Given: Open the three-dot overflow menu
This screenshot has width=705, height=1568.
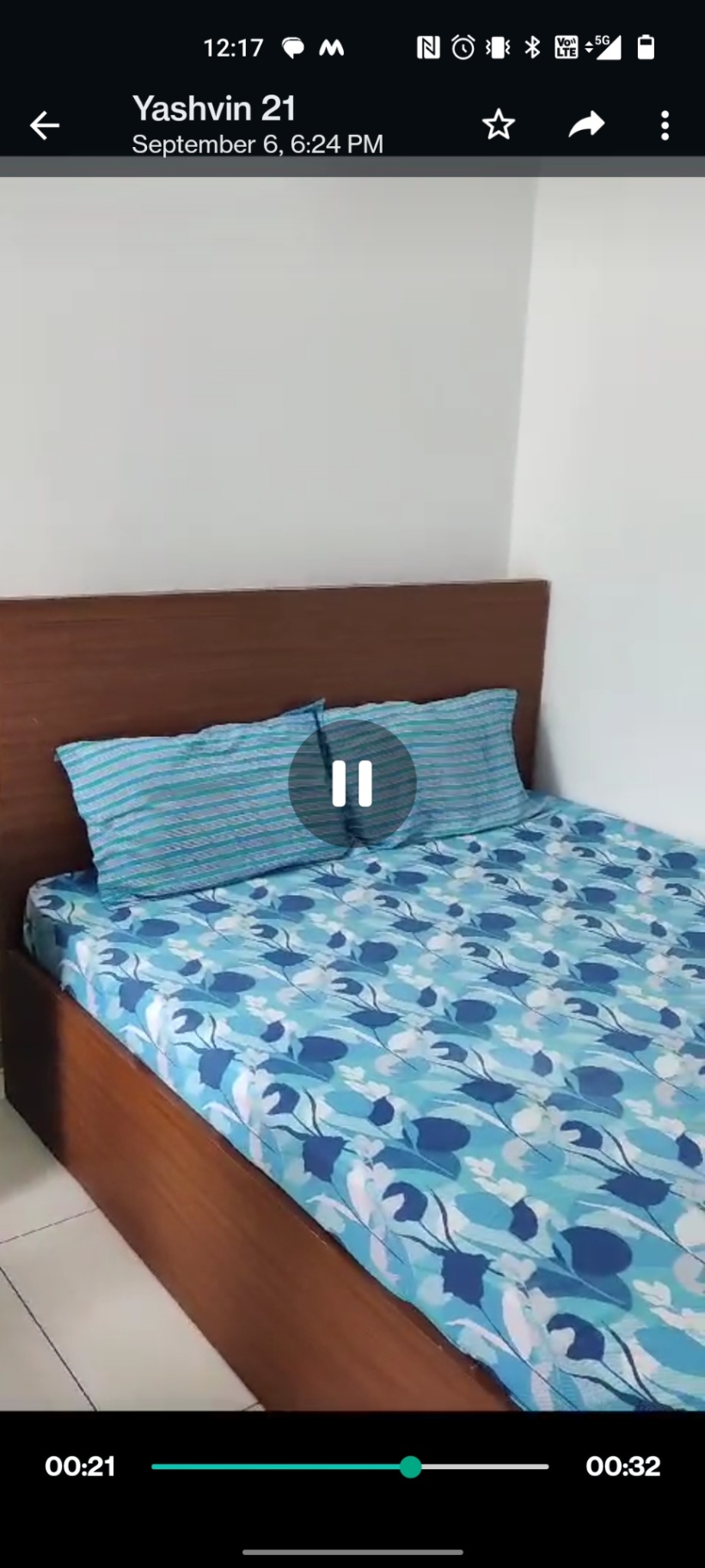Looking at the screenshot, I should [x=664, y=126].
